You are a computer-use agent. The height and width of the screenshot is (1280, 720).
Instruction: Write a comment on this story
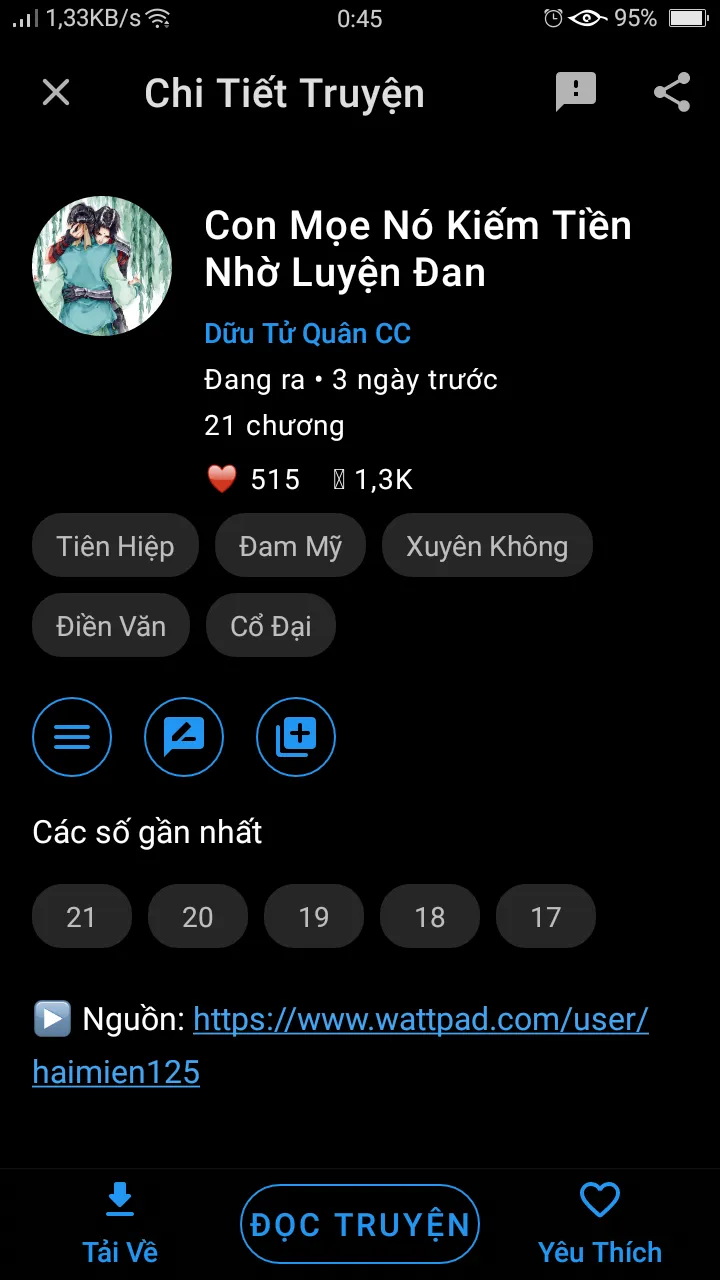pos(184,738)
